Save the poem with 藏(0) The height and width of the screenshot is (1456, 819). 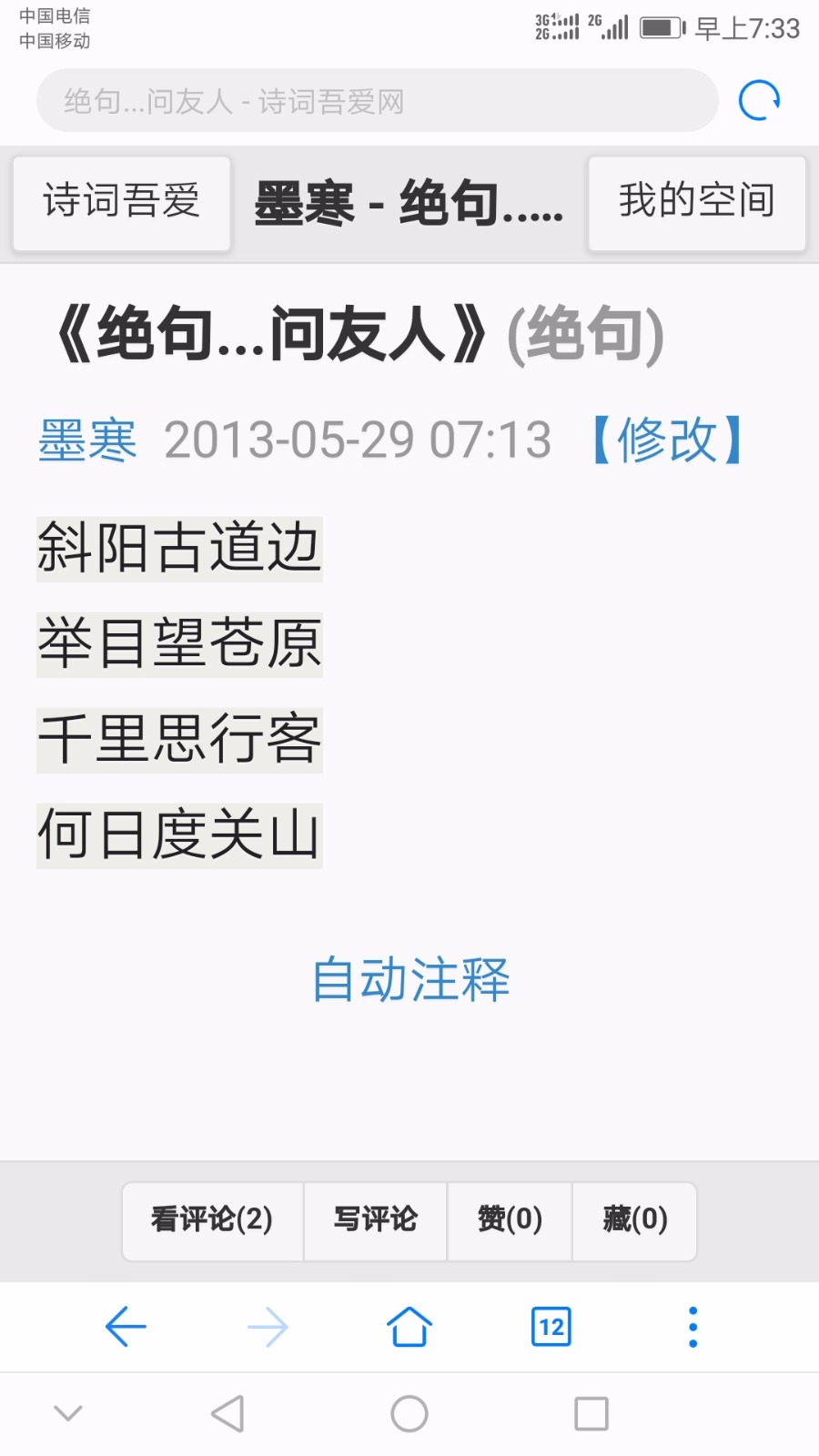coord(635,1219)
